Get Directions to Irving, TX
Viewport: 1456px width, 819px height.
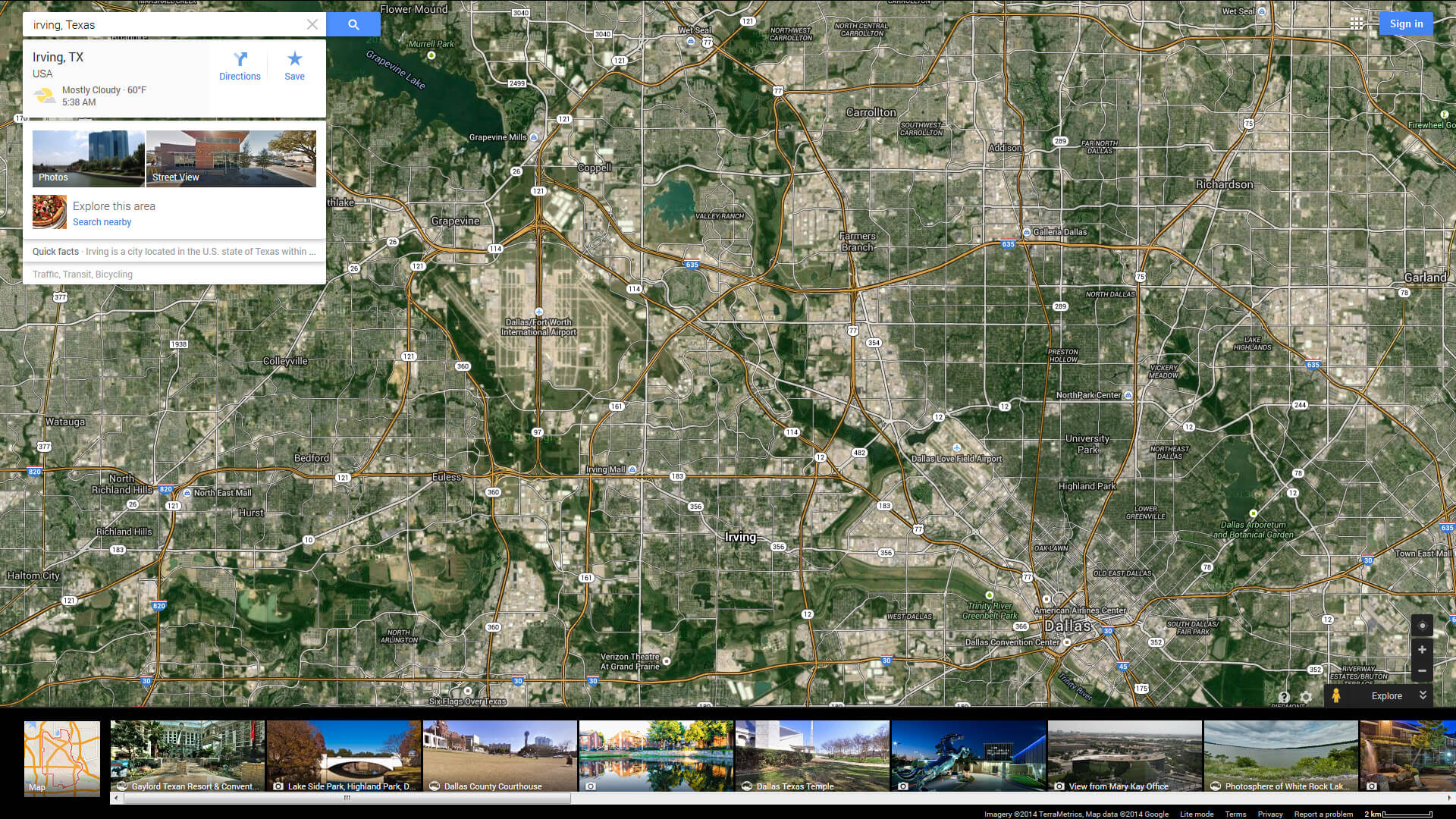coord(240,66)
